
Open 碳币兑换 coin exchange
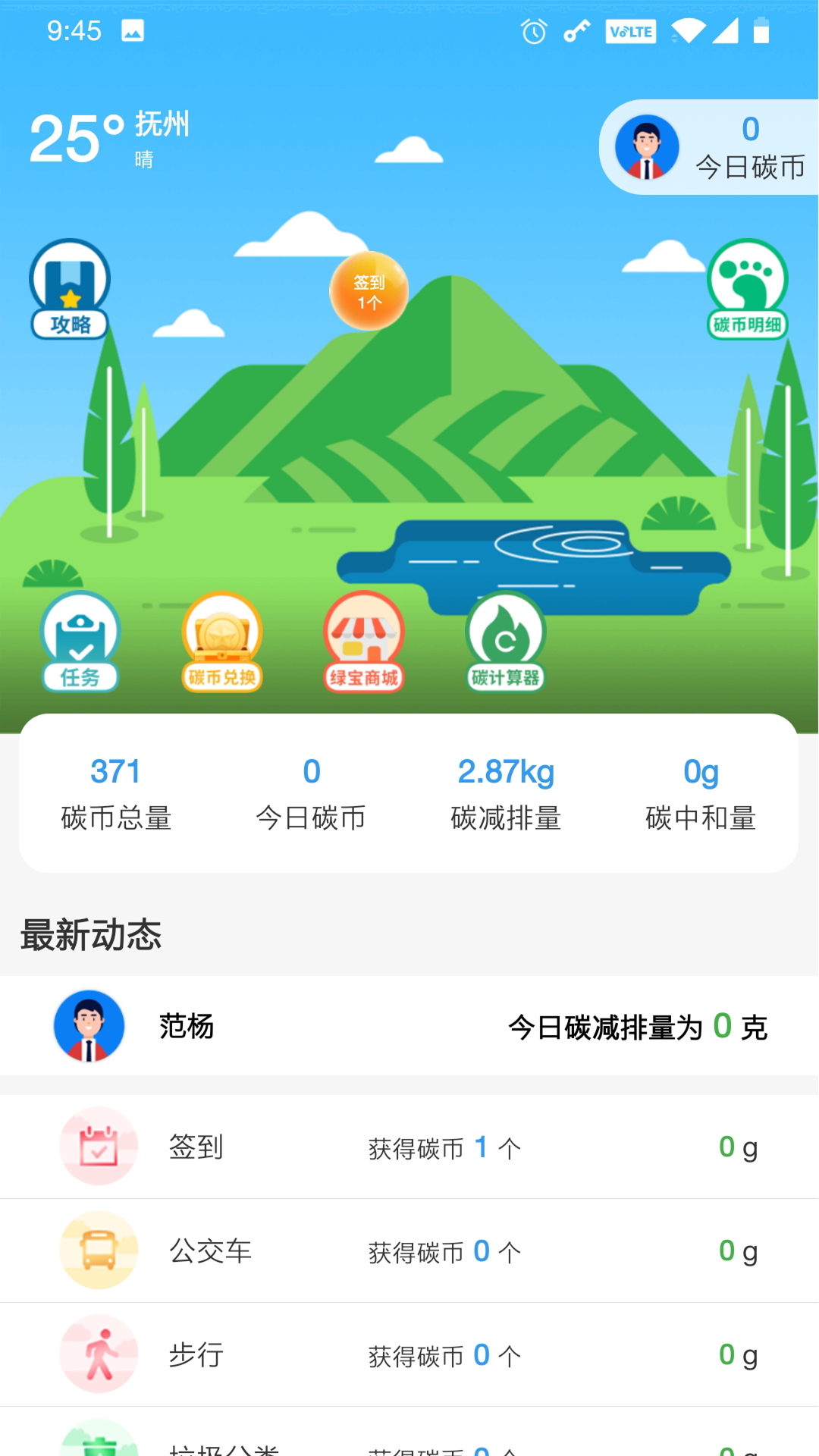pos(221,641)
